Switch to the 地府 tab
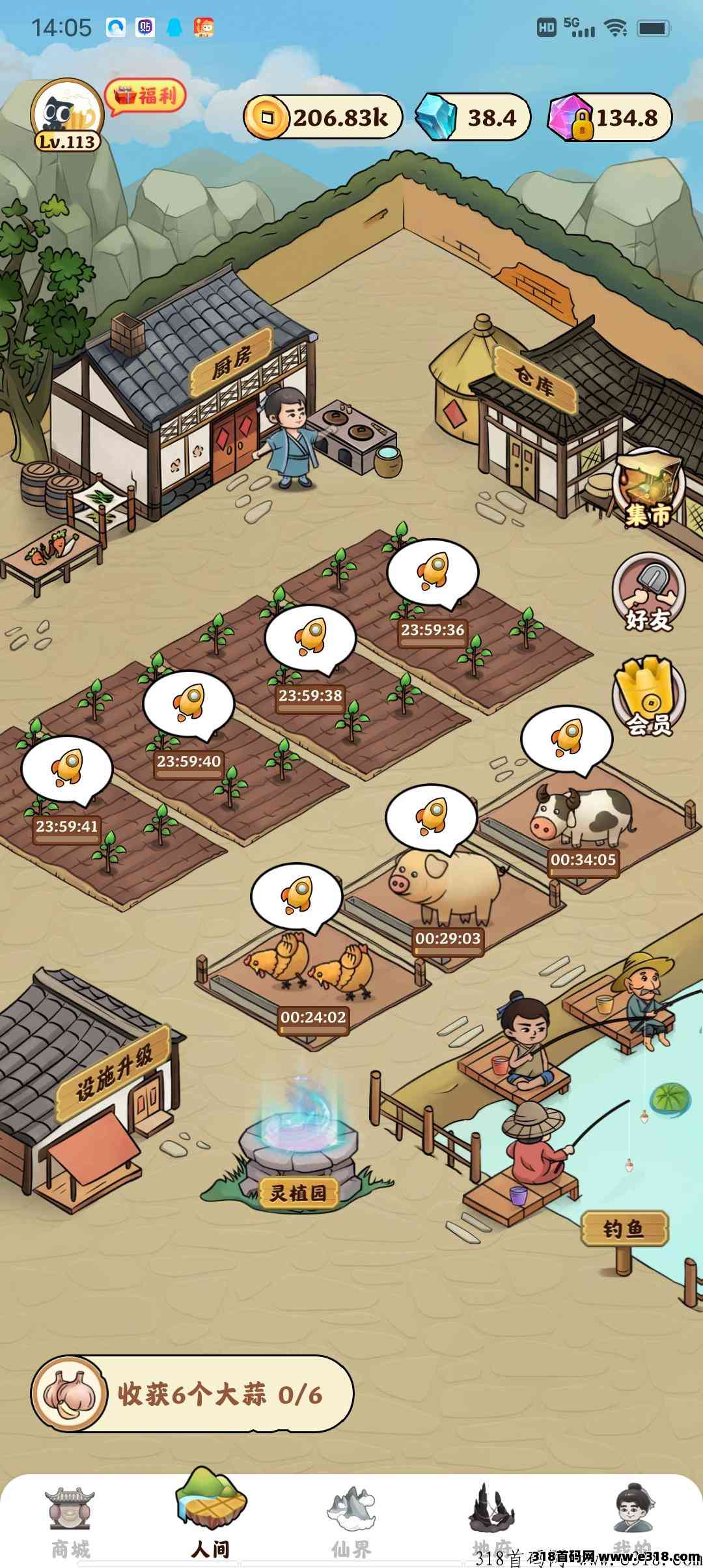The width and height of the screenshot is (703, 1568). (x=492, y=1515)
